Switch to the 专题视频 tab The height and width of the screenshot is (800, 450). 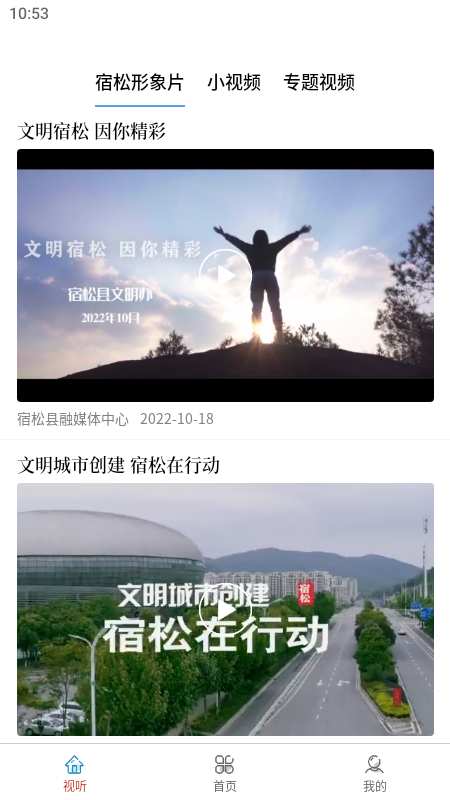(319, 82)
